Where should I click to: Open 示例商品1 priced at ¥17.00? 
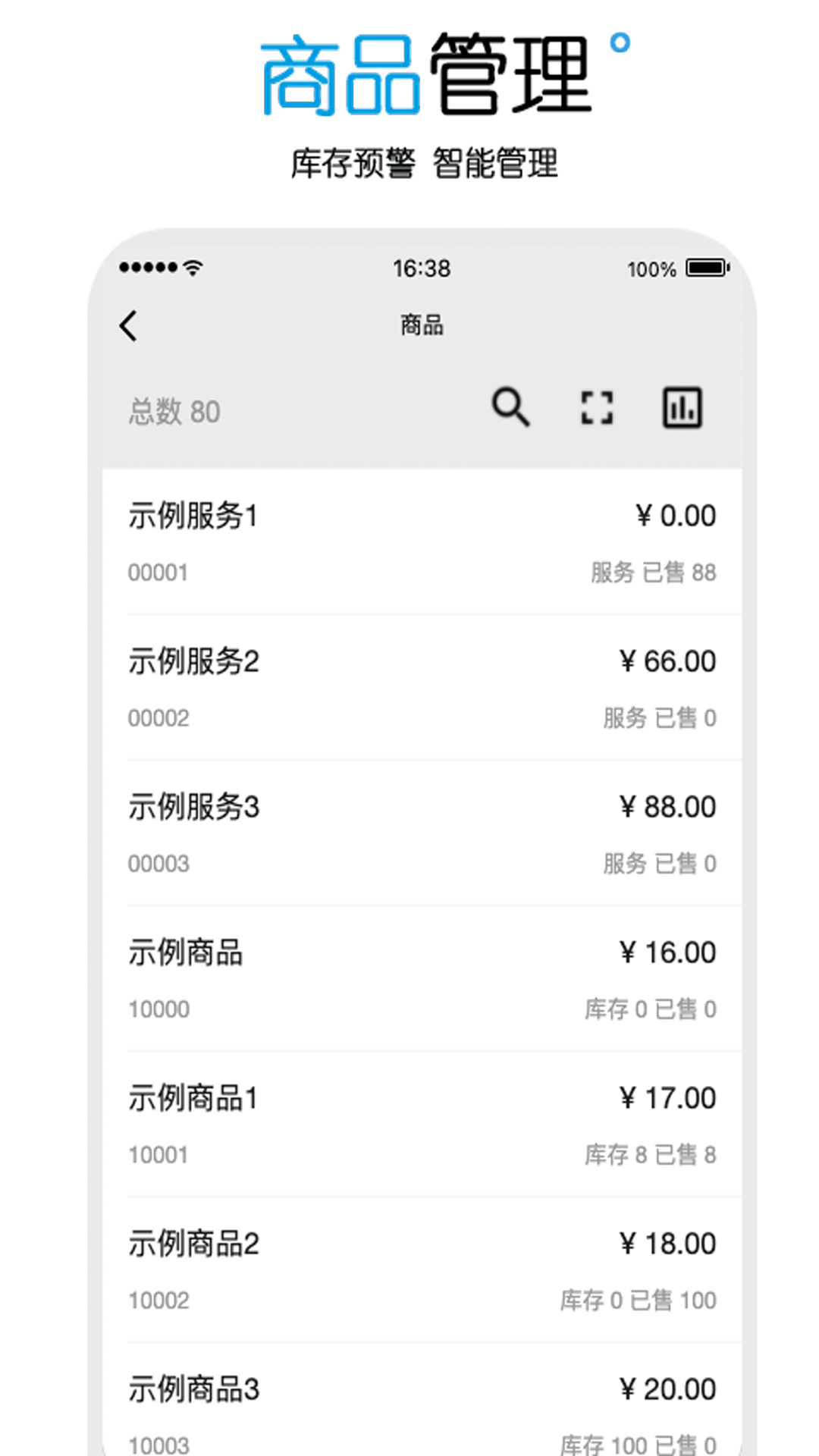(x=422, y=1122)
